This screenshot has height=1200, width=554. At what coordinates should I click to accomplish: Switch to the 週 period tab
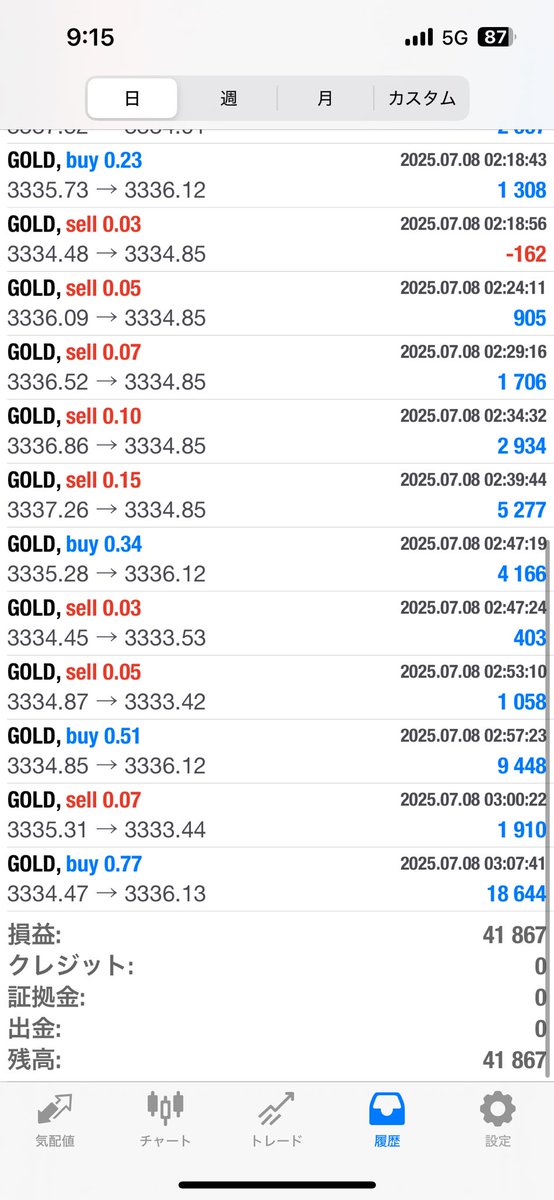tap(229, 99)
